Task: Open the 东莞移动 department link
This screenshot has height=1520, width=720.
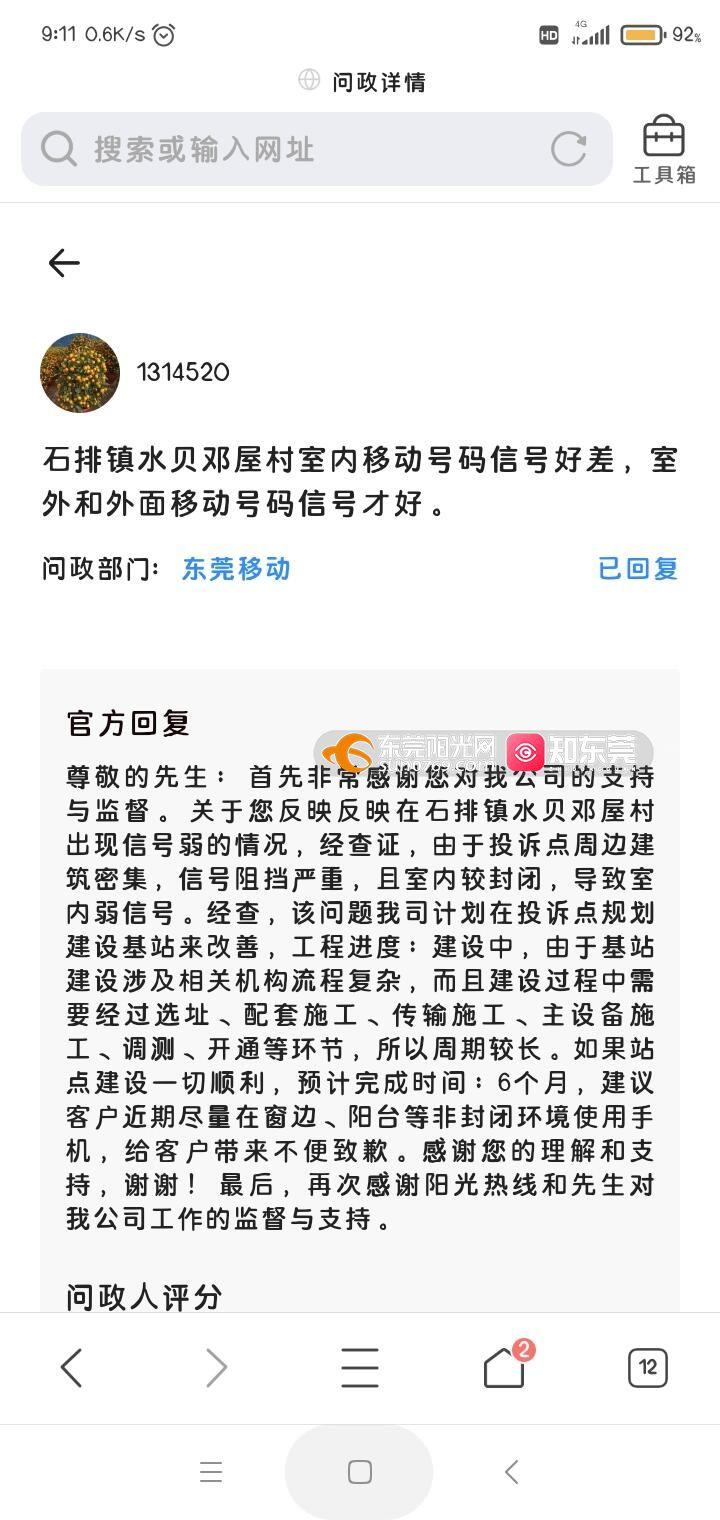Action: [x=236, y=569]
